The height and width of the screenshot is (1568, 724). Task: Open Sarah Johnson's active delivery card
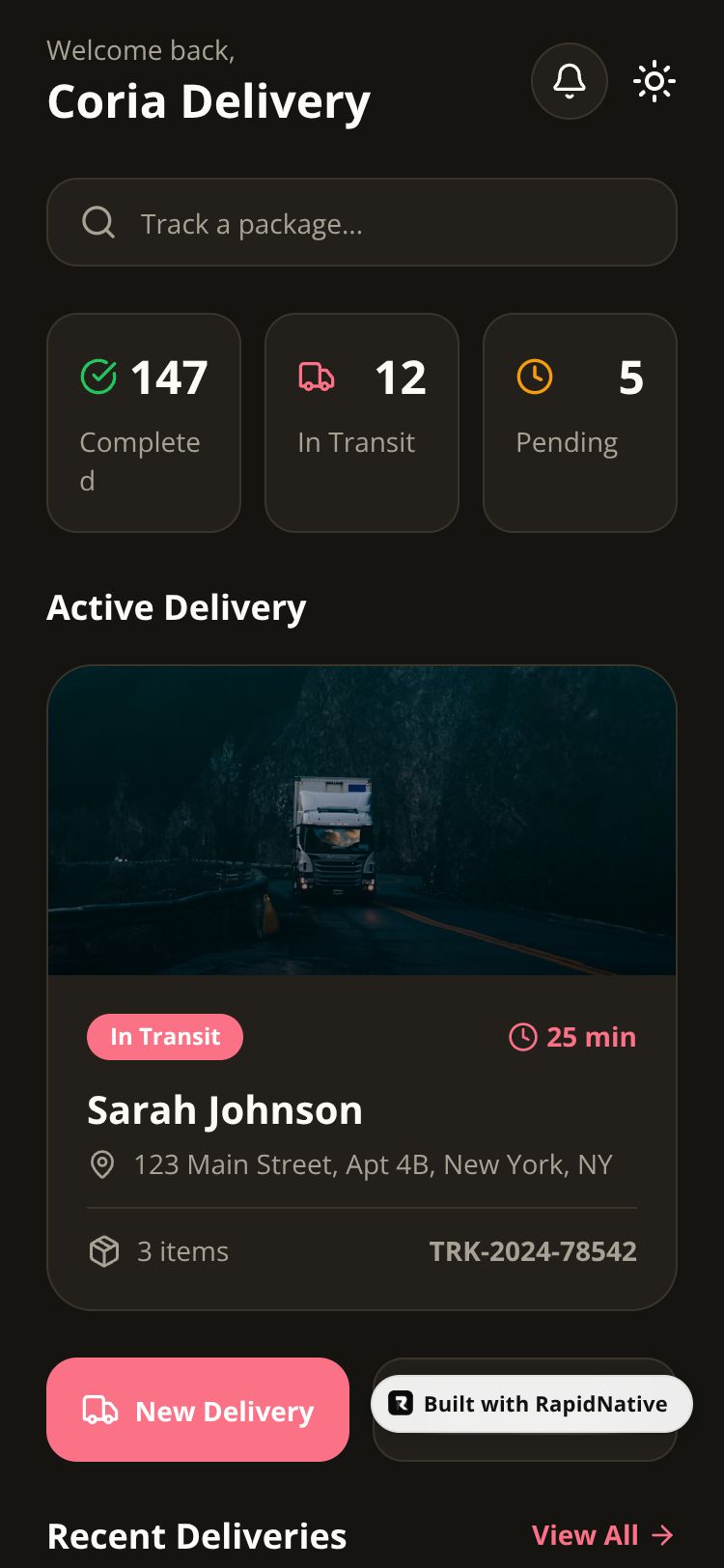(x=361, y=1110)
